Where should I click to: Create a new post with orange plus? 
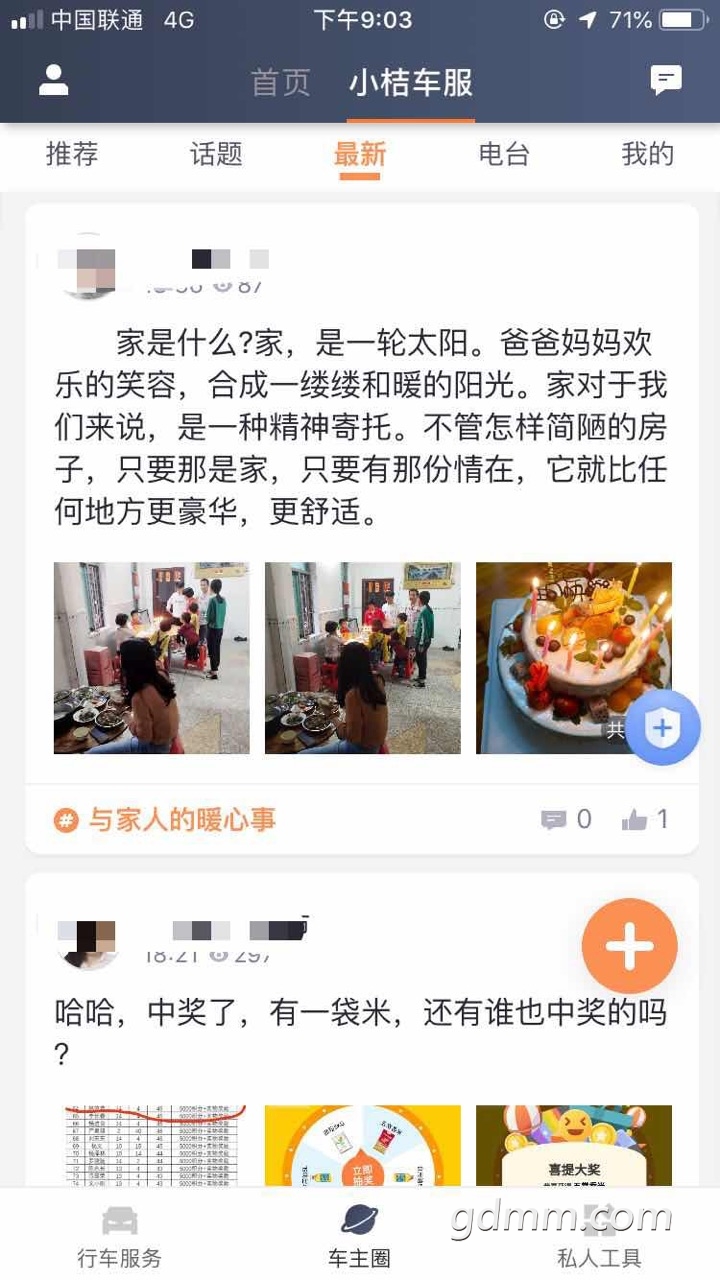[x=630, y=946]
